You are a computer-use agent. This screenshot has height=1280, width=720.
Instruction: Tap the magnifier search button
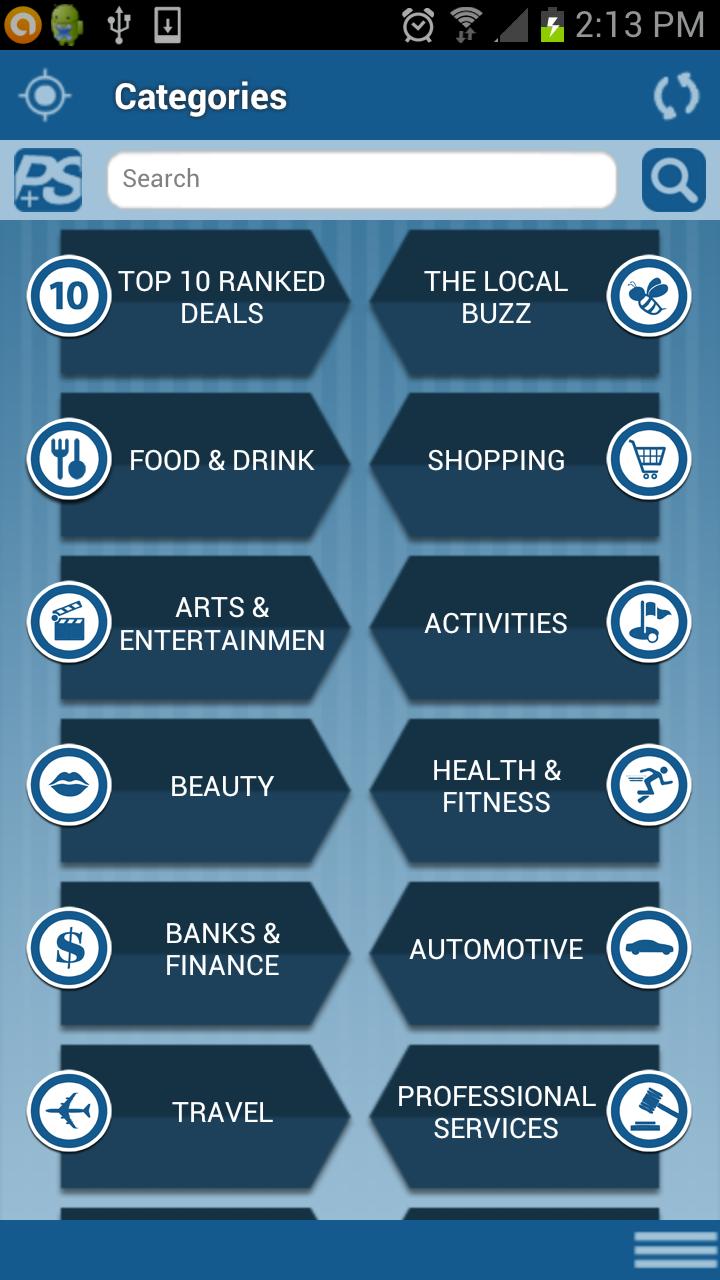673,180
